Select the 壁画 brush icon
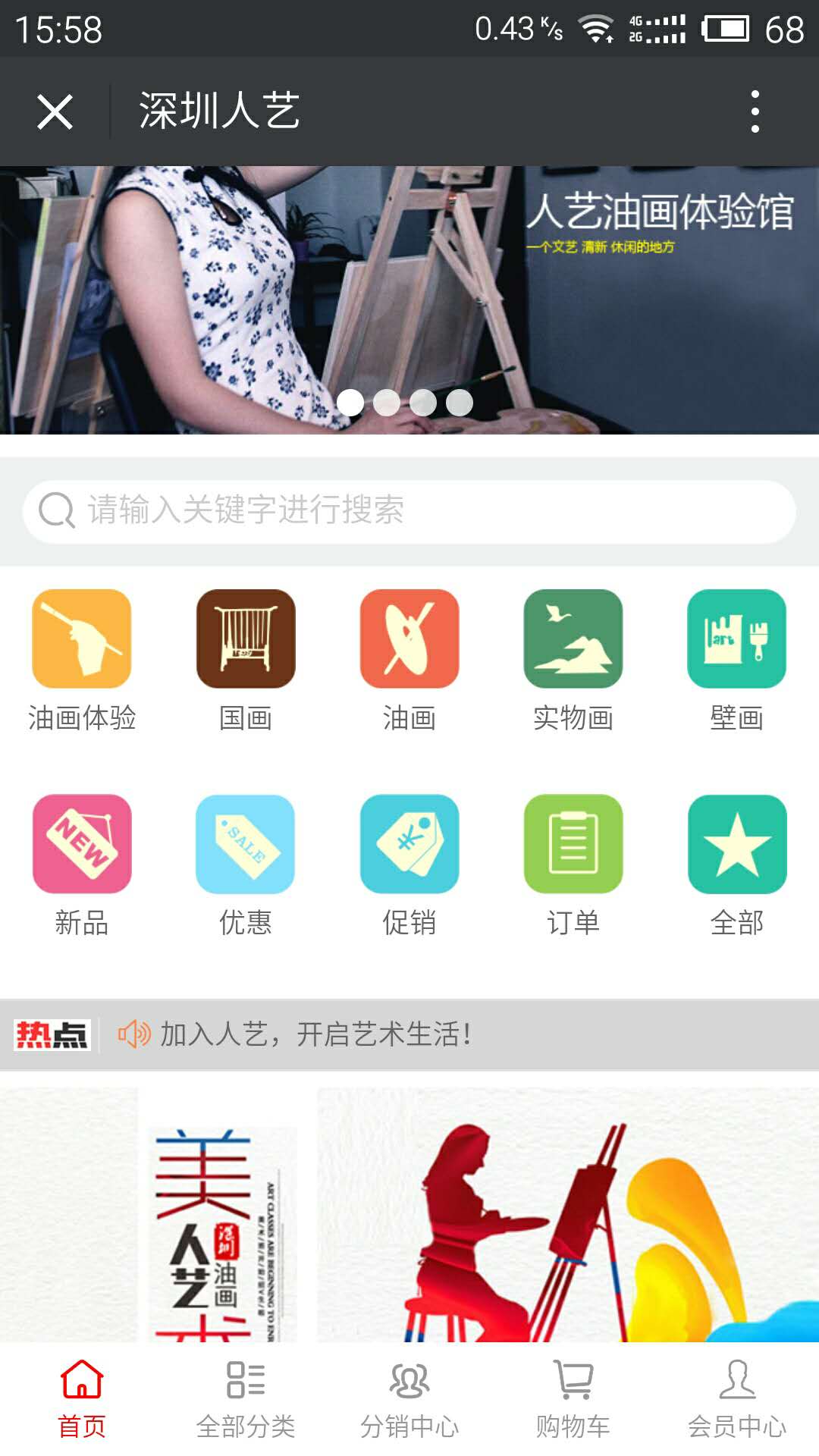Viewport: 819px width, 1456px height. [x=736, y=639]
